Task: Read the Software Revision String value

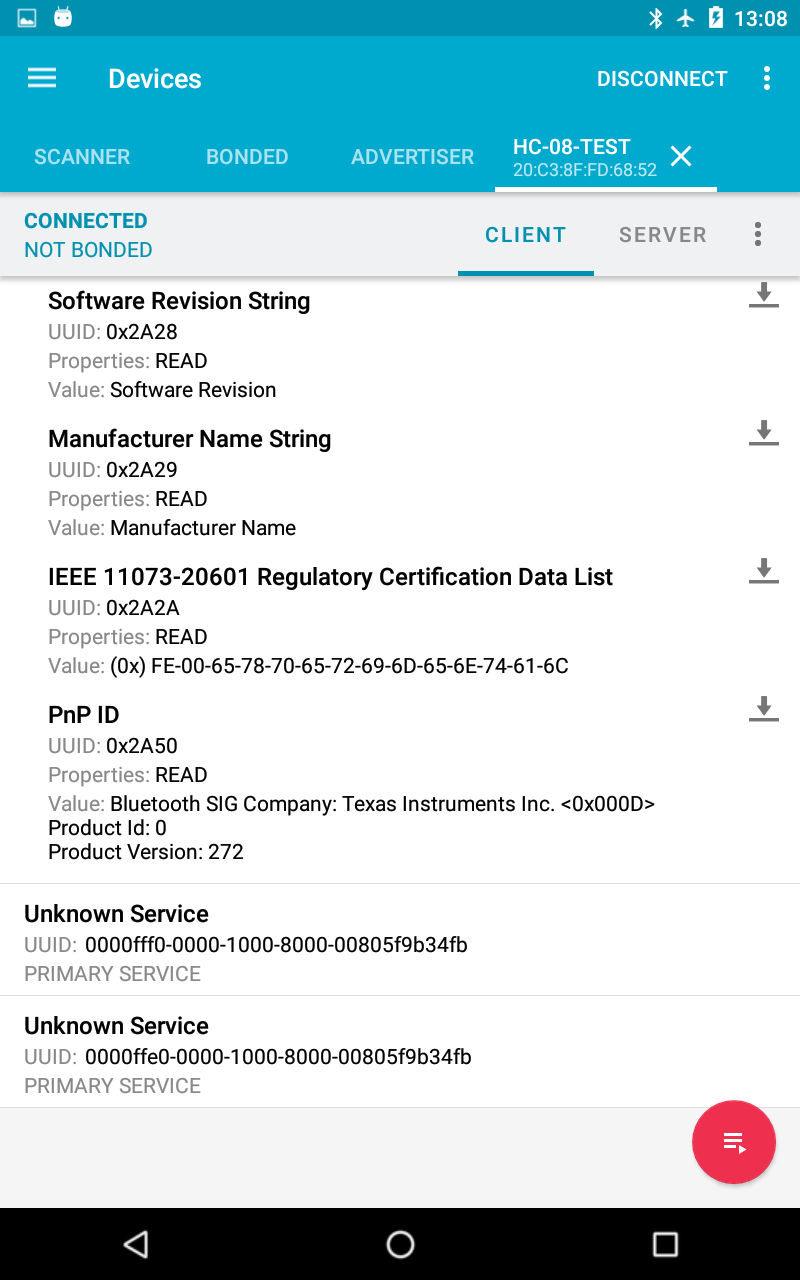Action: point(763,295)
